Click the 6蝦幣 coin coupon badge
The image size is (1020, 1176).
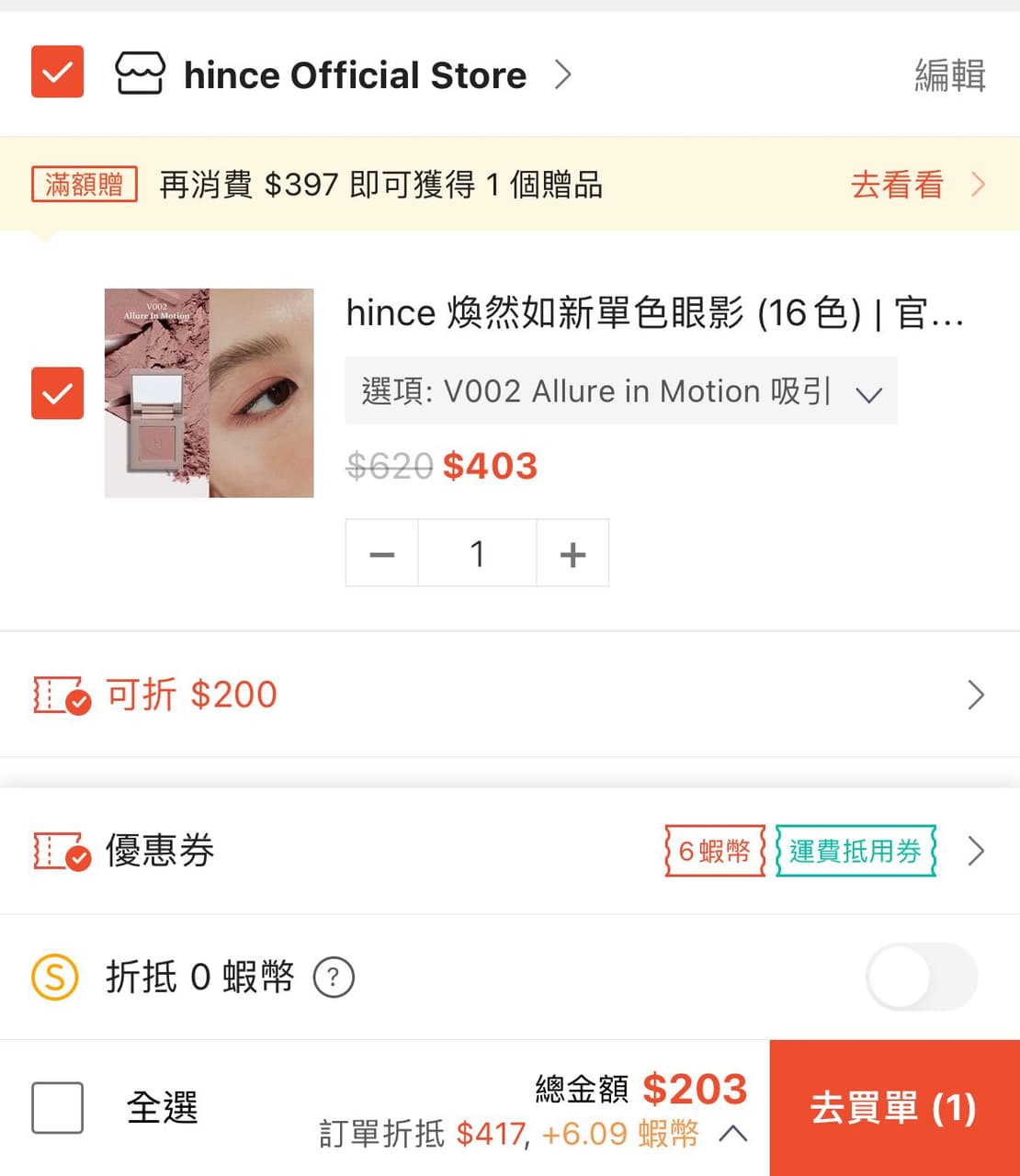tap(713, 851)
